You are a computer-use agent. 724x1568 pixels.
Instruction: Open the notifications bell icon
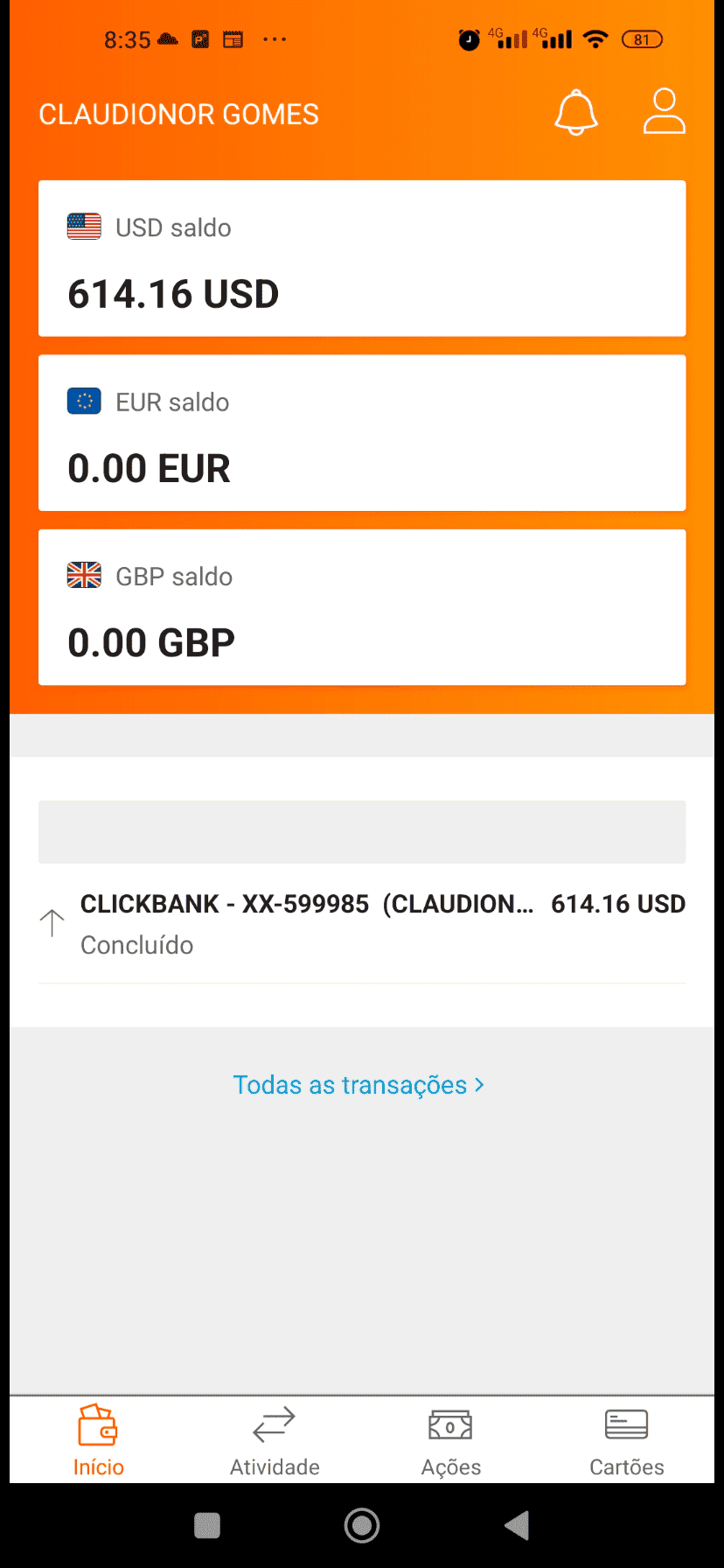coord(576,111)
